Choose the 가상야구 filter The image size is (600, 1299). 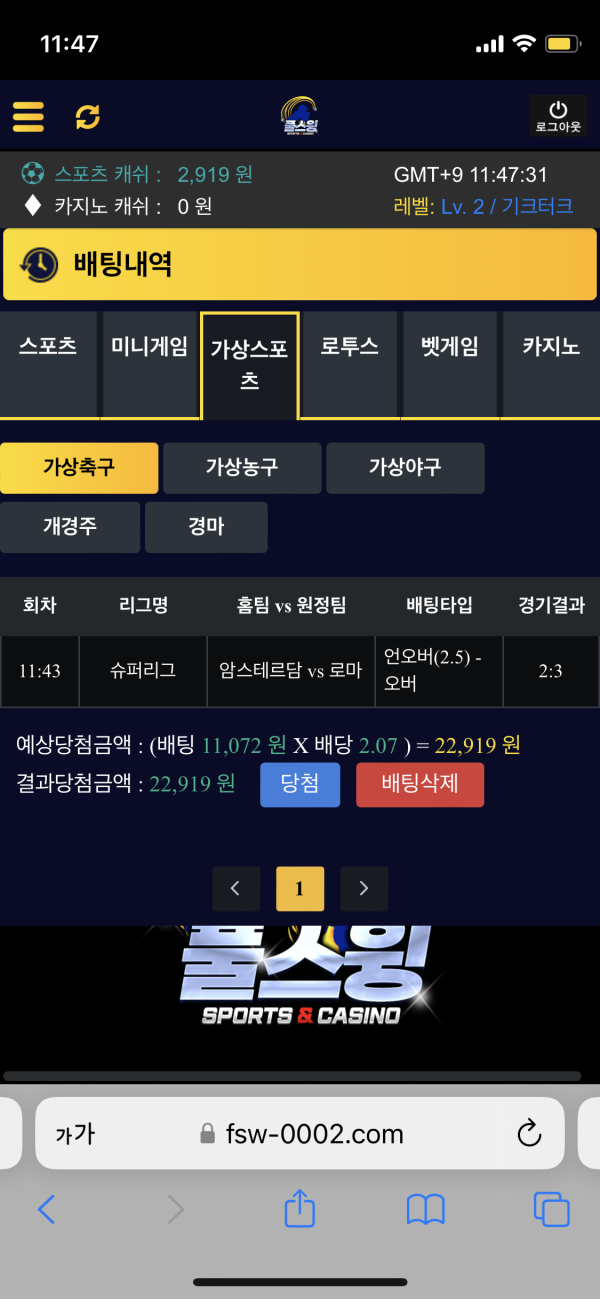tap(405, 468)
